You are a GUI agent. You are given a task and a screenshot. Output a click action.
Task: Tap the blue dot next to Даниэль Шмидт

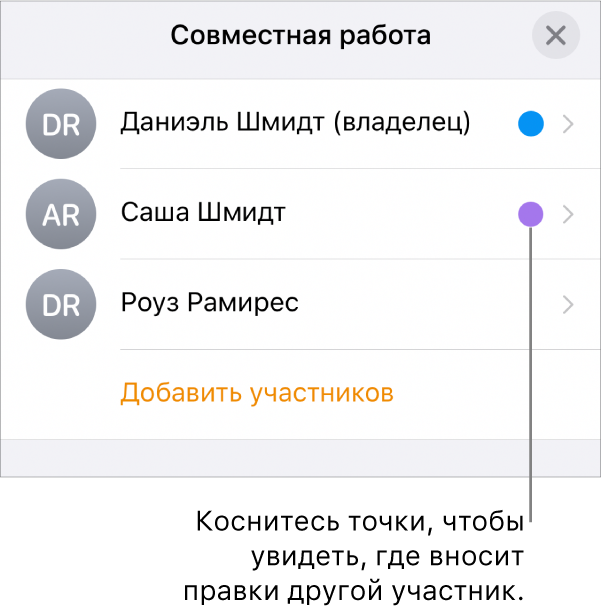[x=530, y=124]
